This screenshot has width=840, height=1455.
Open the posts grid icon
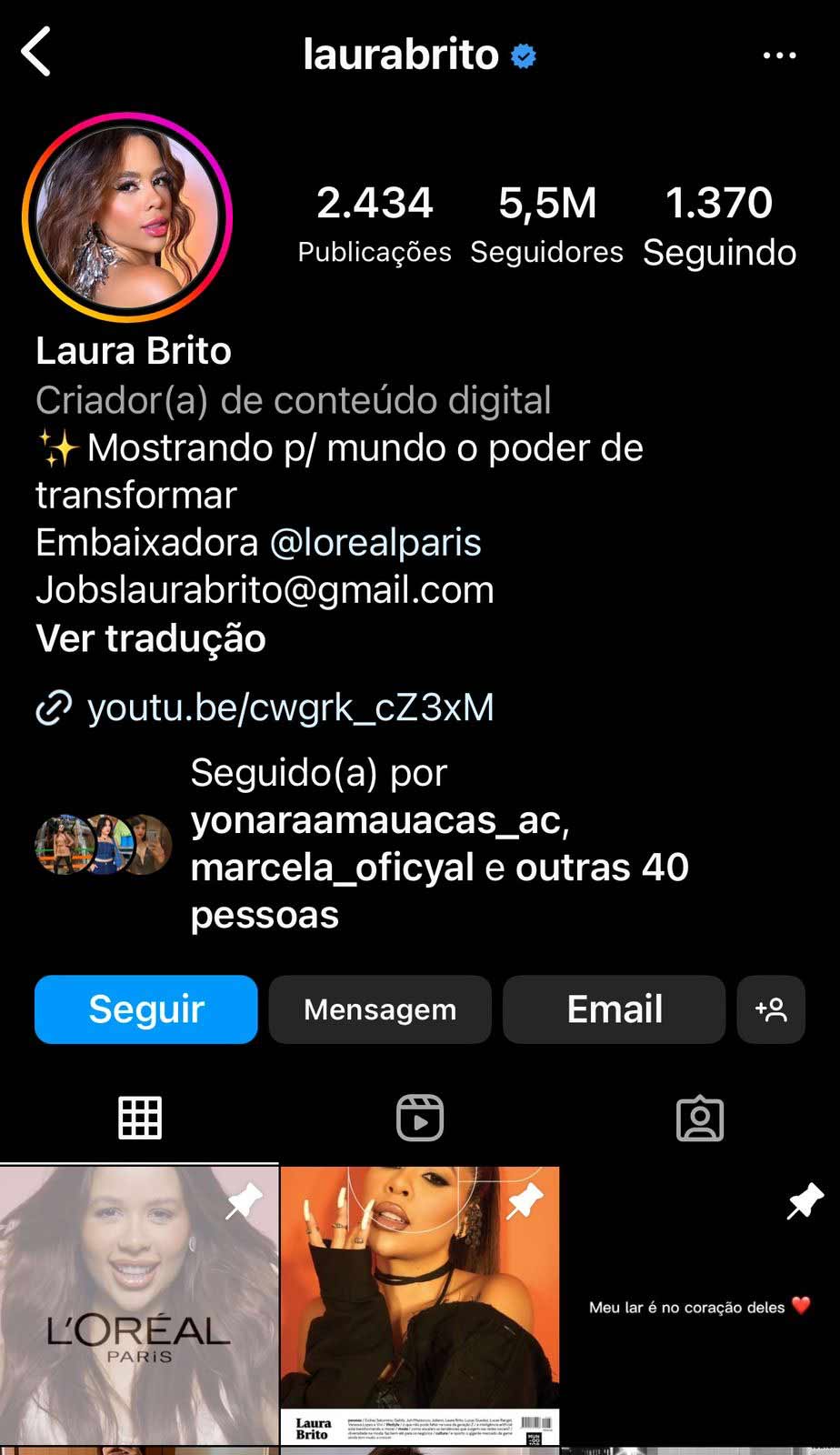141,1119
